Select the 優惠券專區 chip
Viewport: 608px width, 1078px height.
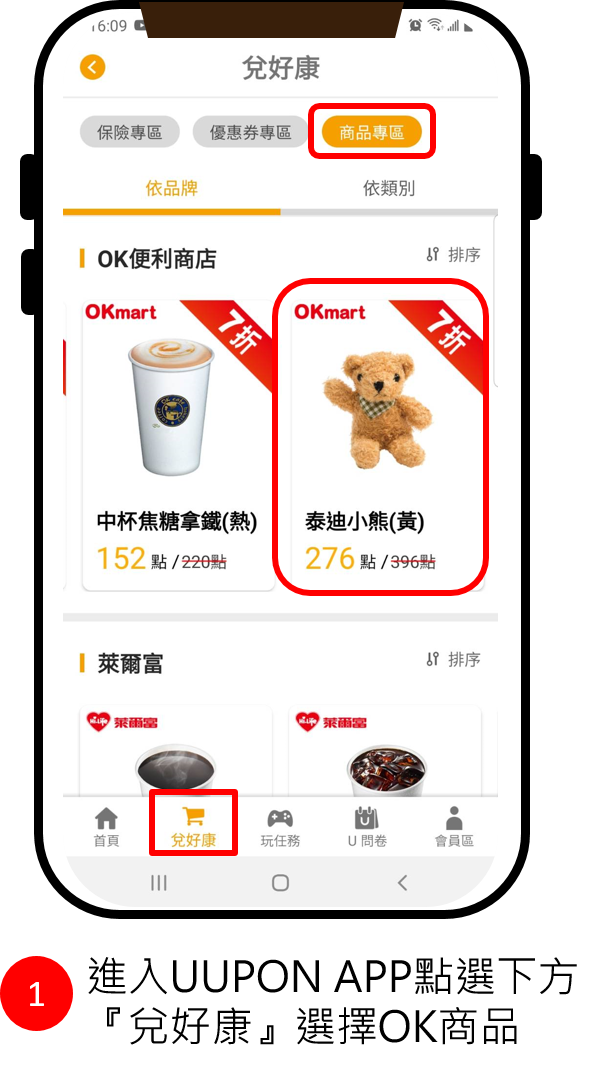(250, 132)
